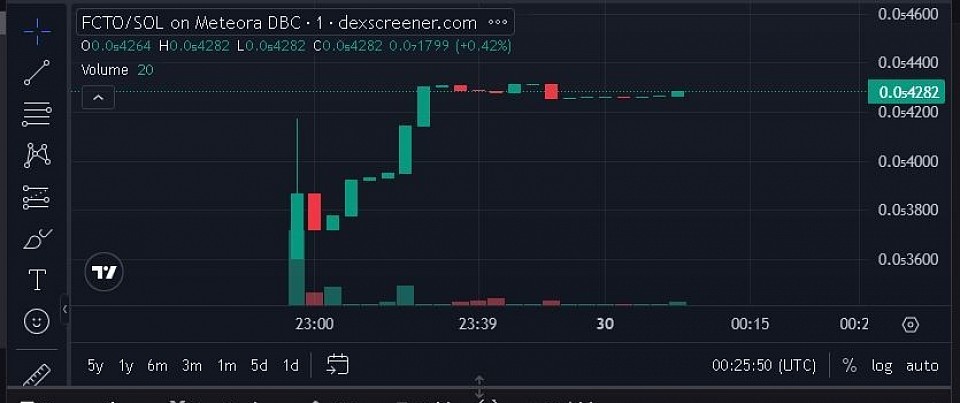Set chart range to 6m
Viewport: 960px width, 403px height.
(157, 366)
